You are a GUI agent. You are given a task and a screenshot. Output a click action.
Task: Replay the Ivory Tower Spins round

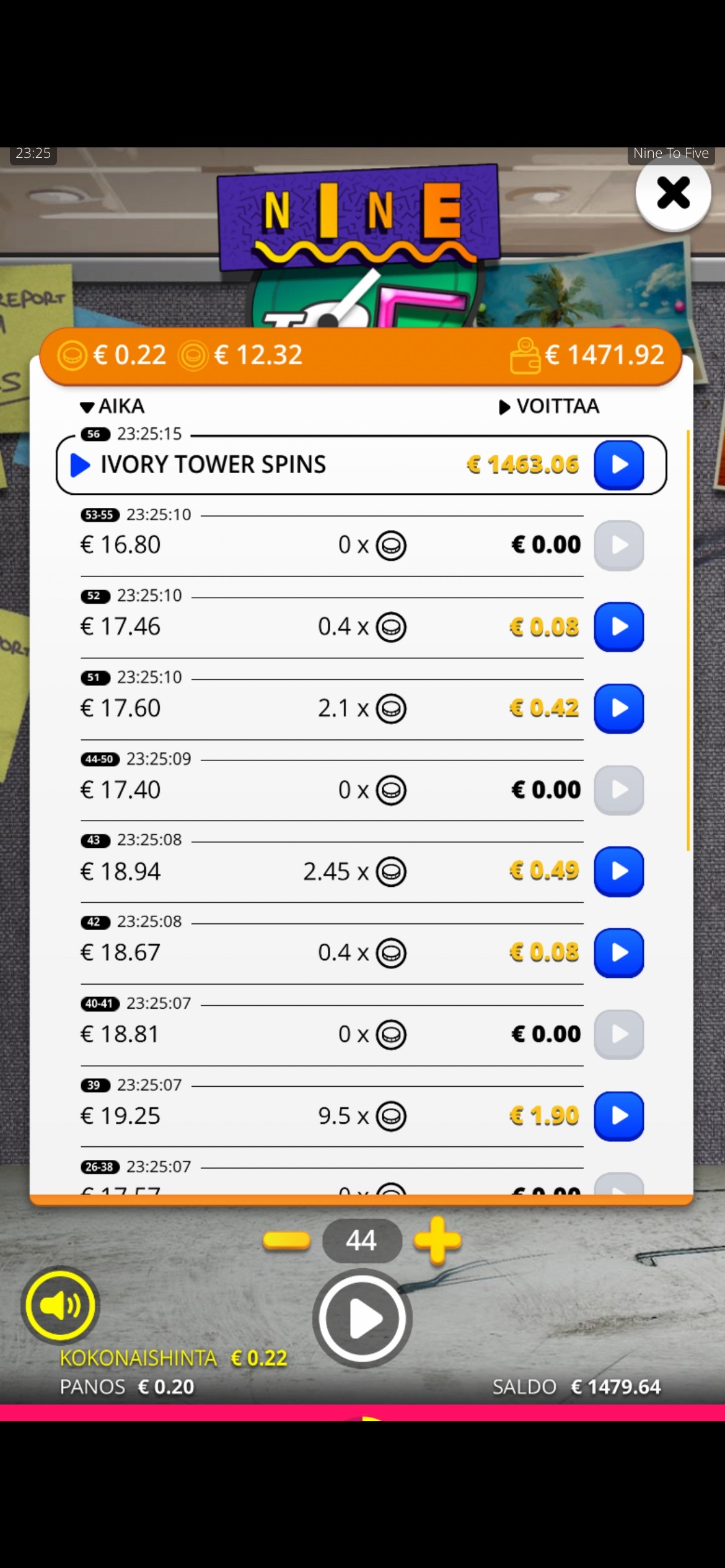[x=618, y=465]
